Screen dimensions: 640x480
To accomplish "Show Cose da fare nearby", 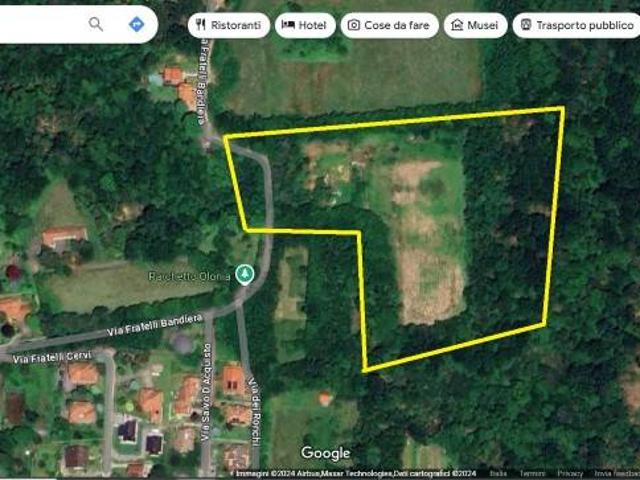I will (389, 25).
